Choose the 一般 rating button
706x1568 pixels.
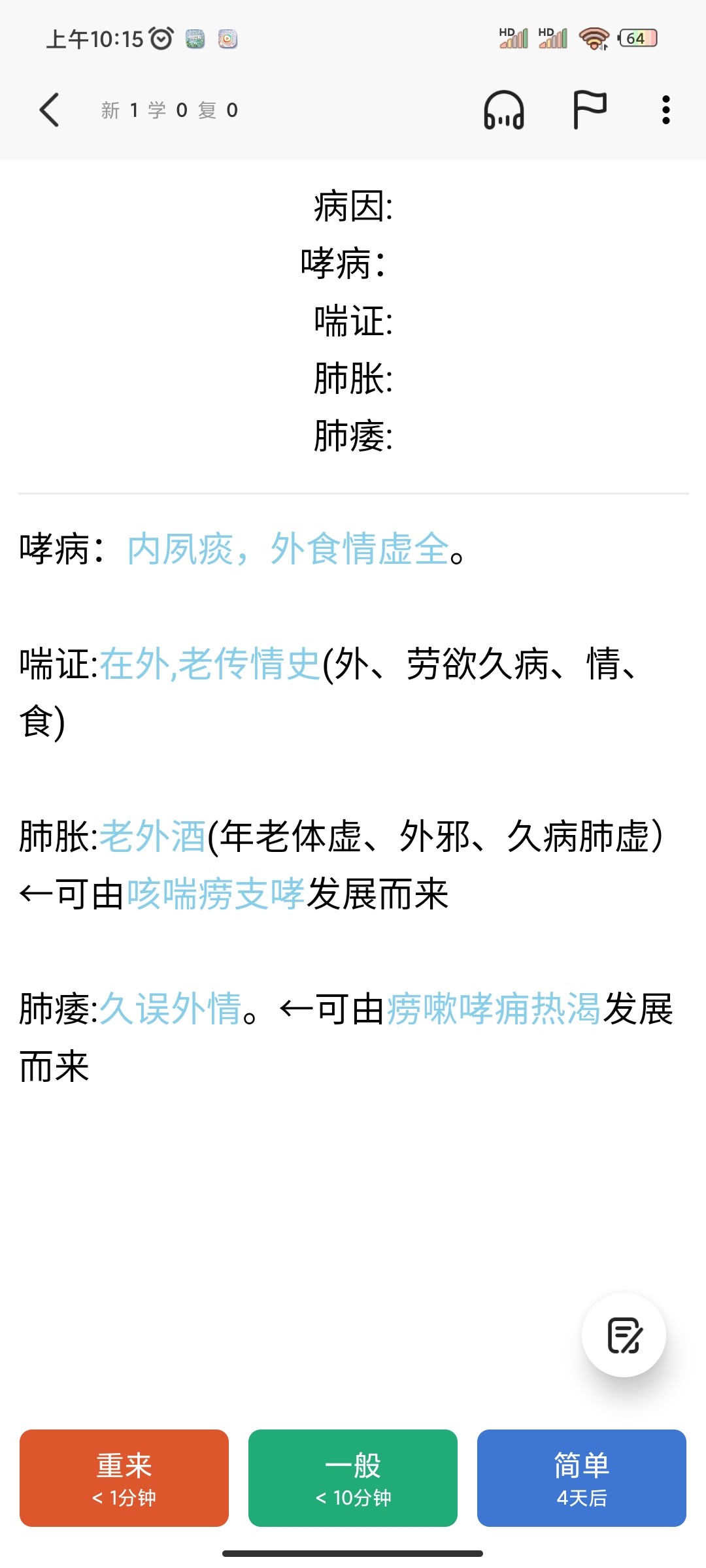(x=353, y=1478)
